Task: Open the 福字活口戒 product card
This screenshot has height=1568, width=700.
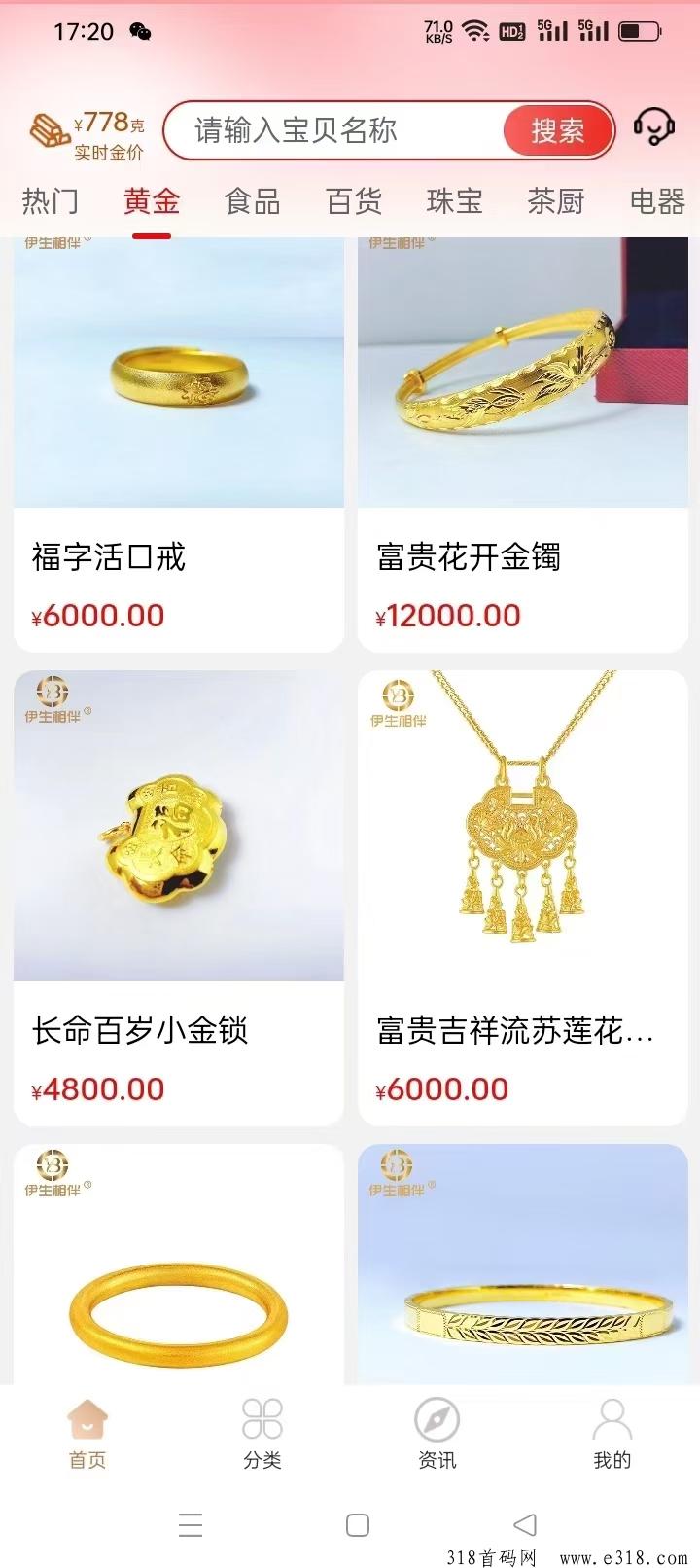Action: point(179,444)
